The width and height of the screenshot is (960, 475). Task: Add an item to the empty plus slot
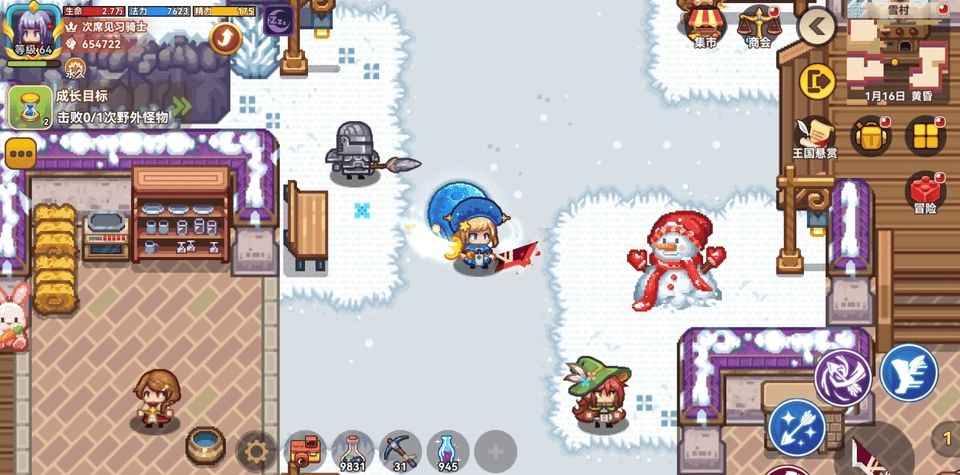[x=496, y=451]
